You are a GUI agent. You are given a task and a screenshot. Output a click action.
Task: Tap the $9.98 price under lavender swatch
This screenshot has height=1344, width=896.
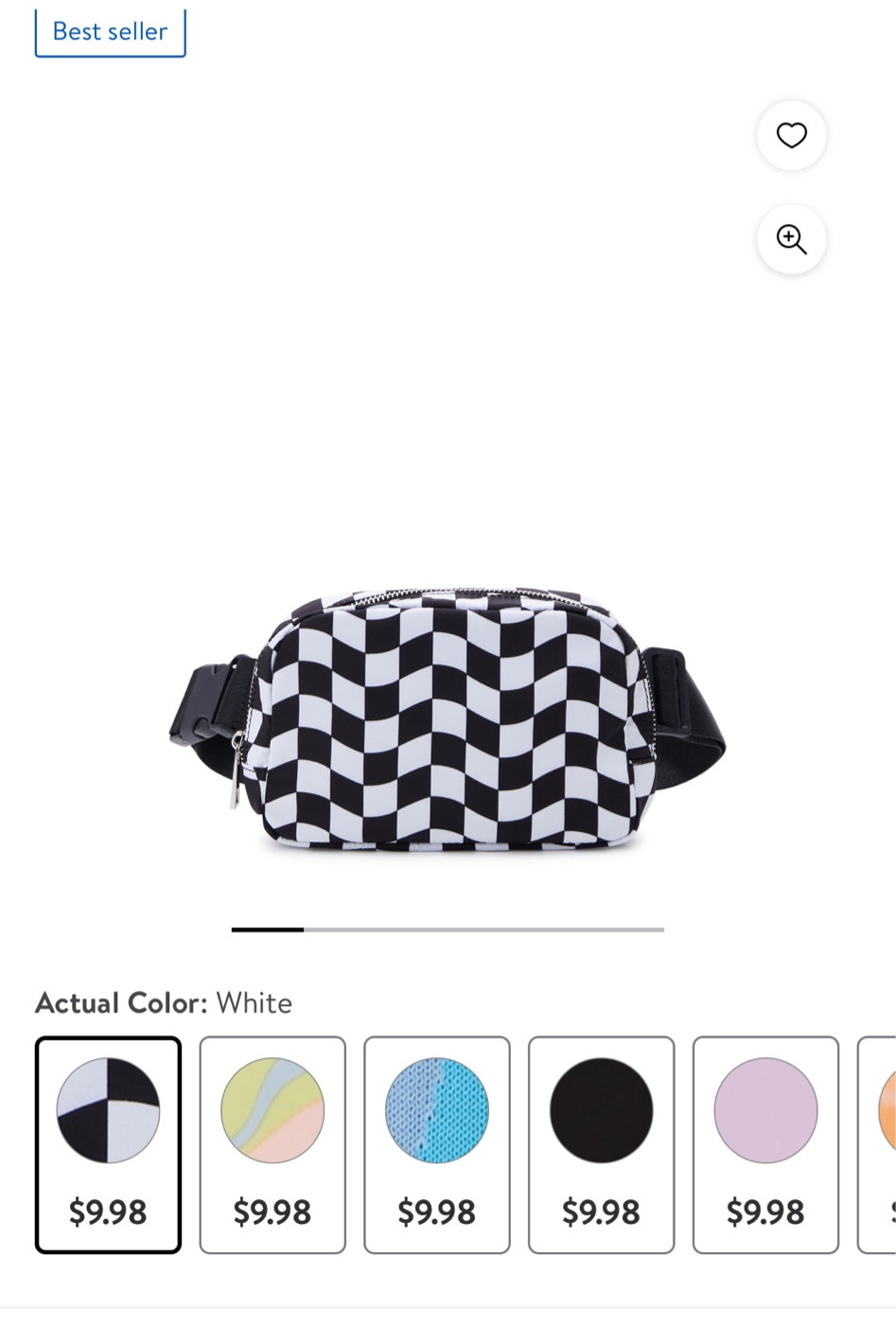coord(764,1211)
